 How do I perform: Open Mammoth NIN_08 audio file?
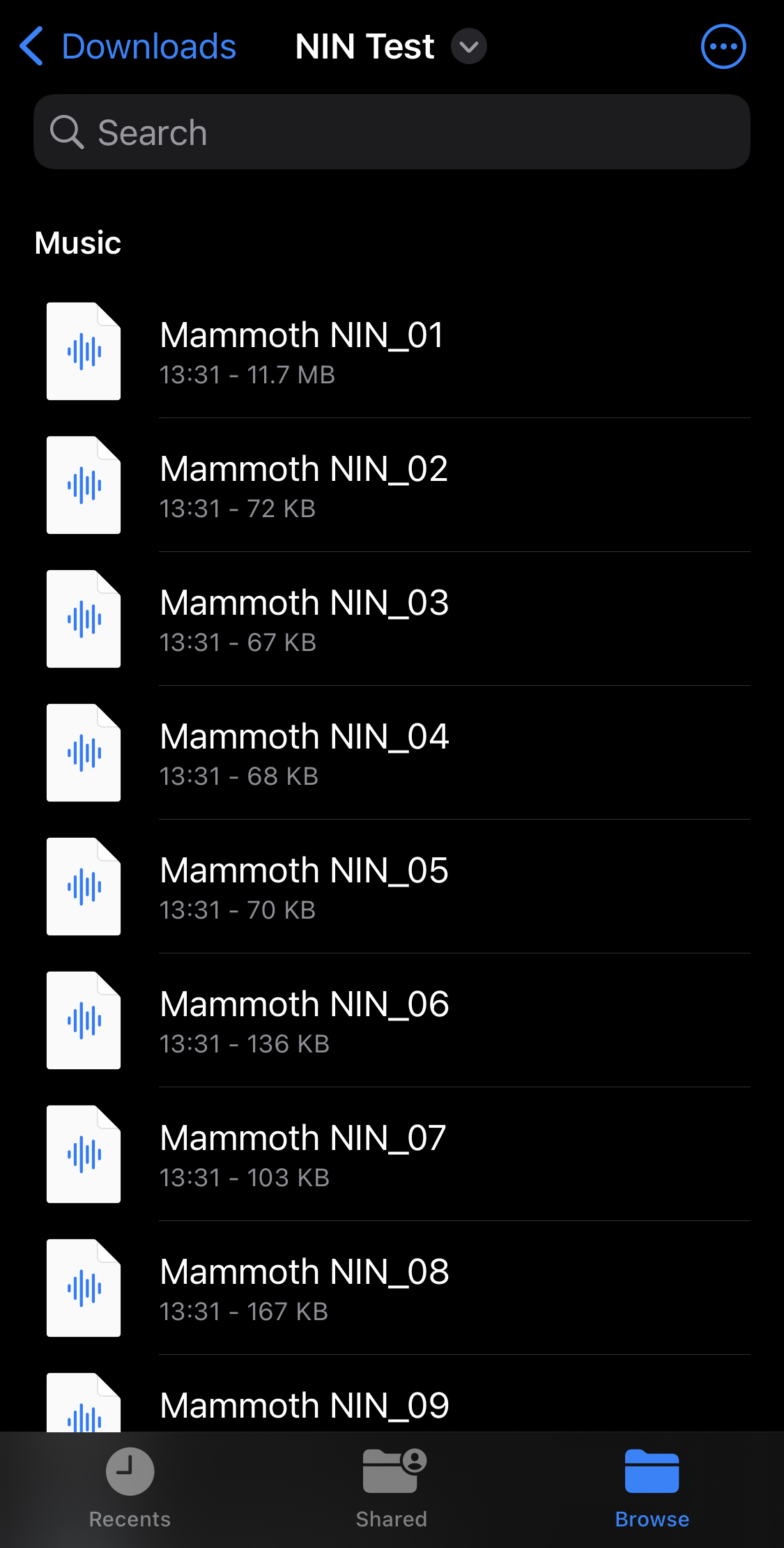coord(392,1288)
